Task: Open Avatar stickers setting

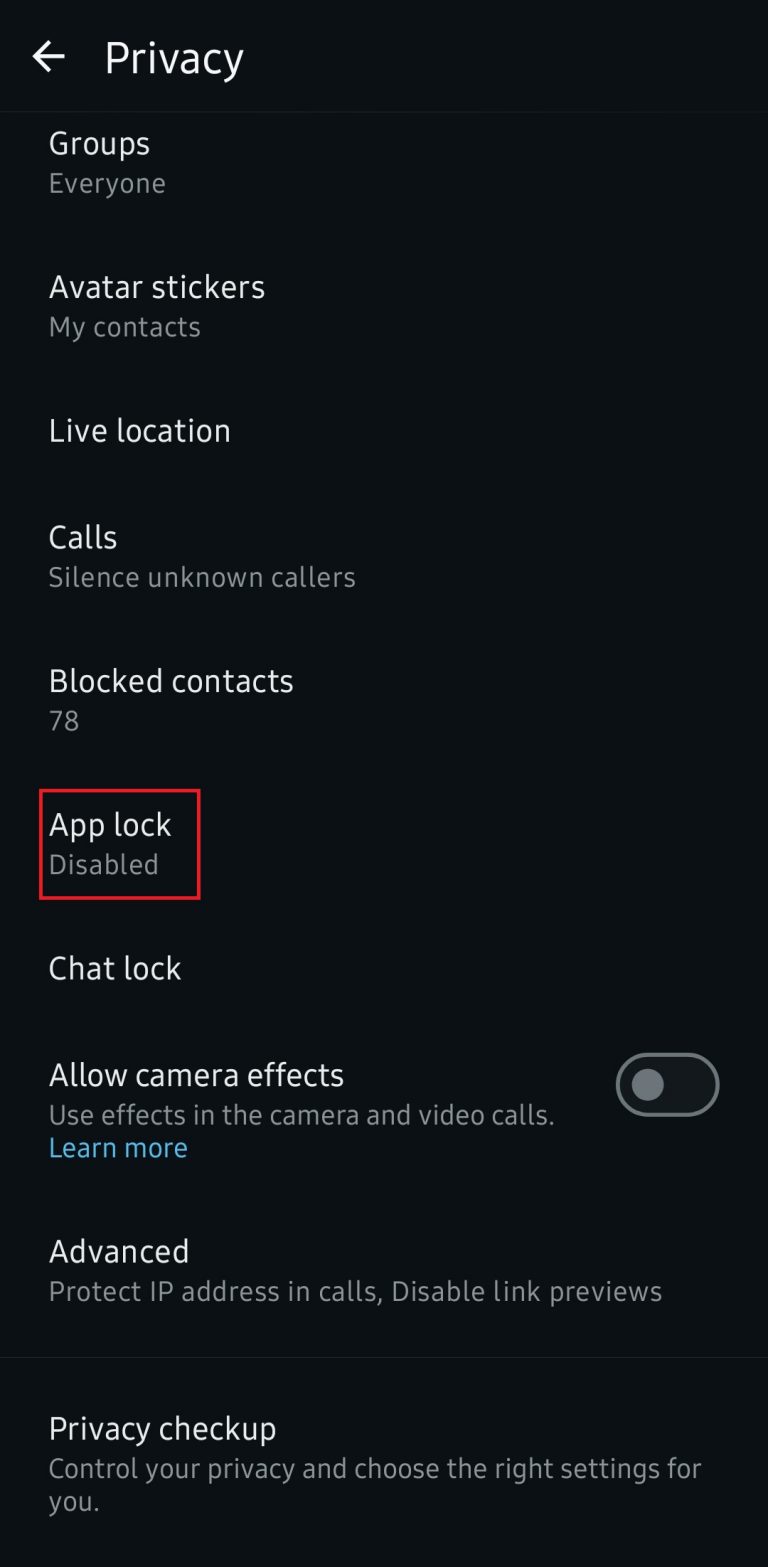Action: [384, 306]
